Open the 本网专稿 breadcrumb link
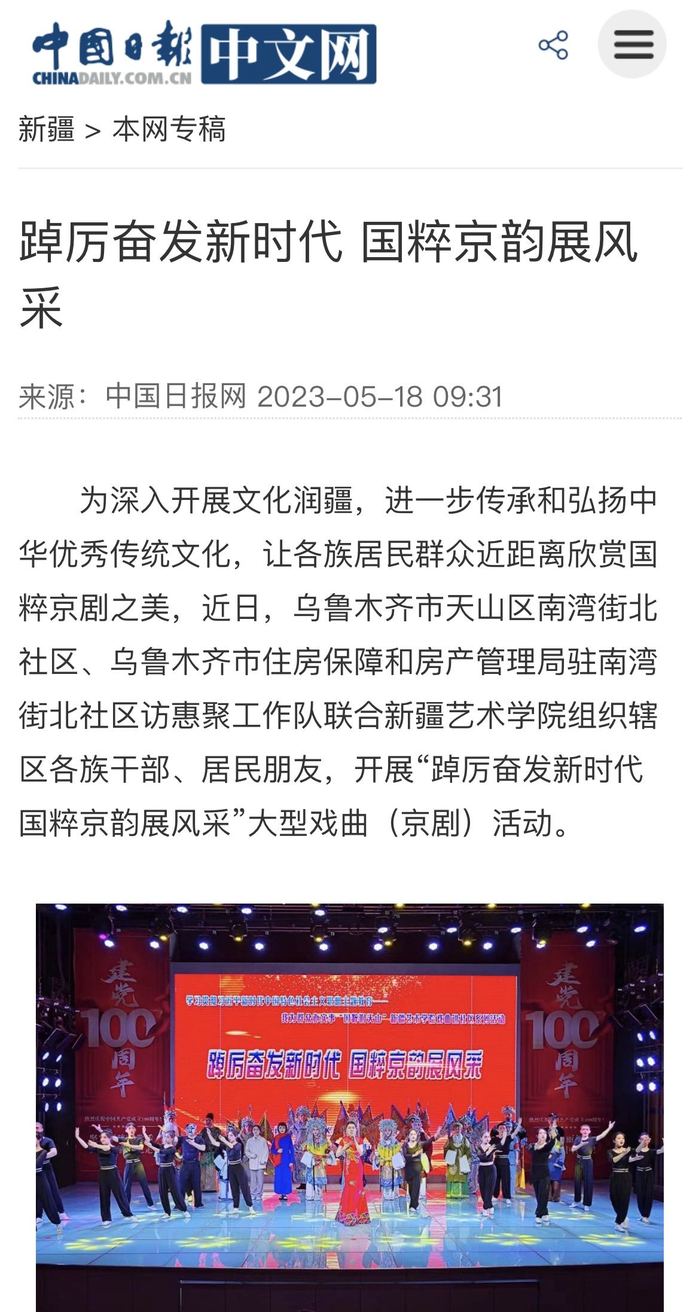 [169, 129]
